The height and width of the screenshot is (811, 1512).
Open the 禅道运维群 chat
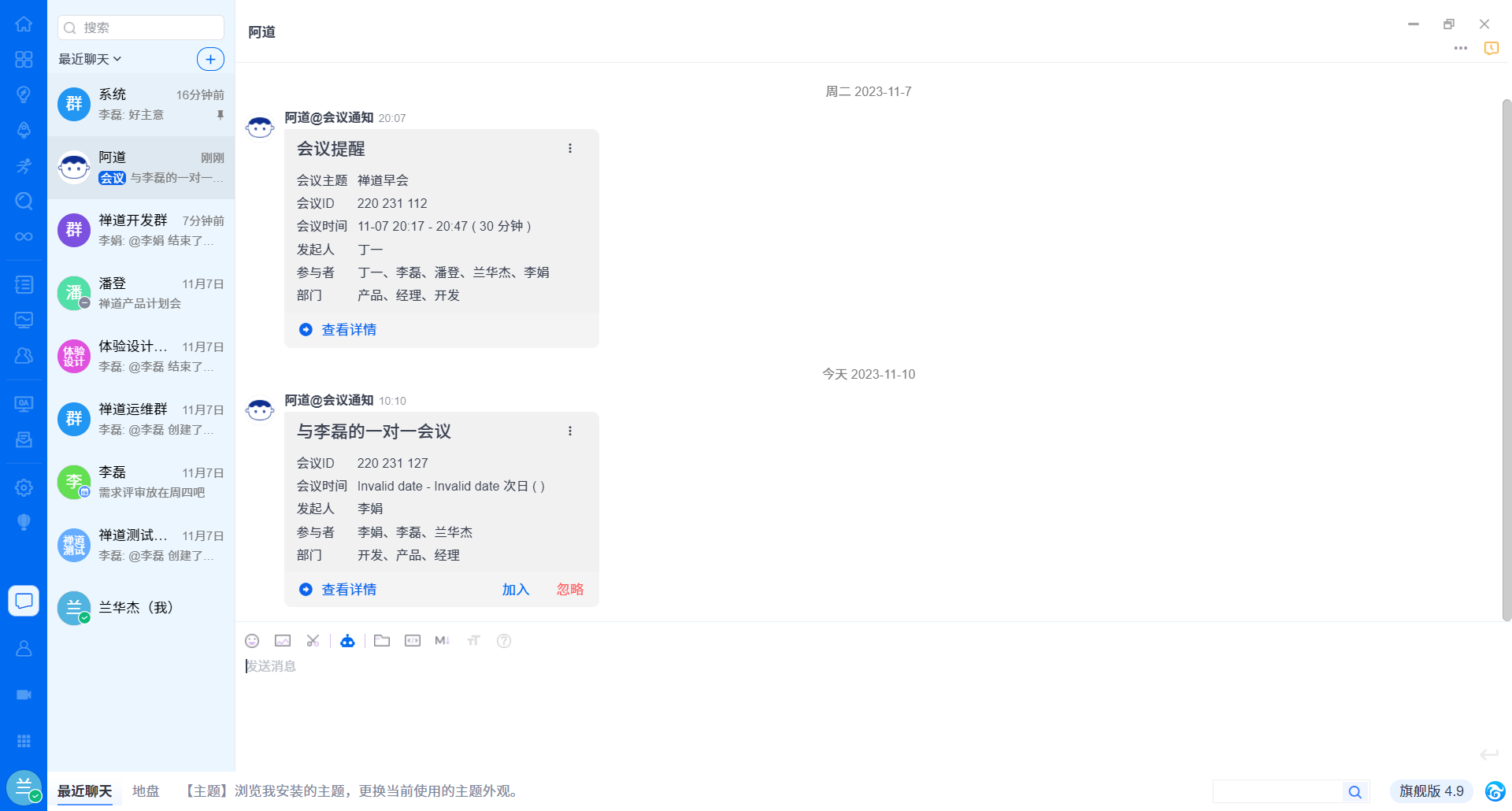click(141, 419)
